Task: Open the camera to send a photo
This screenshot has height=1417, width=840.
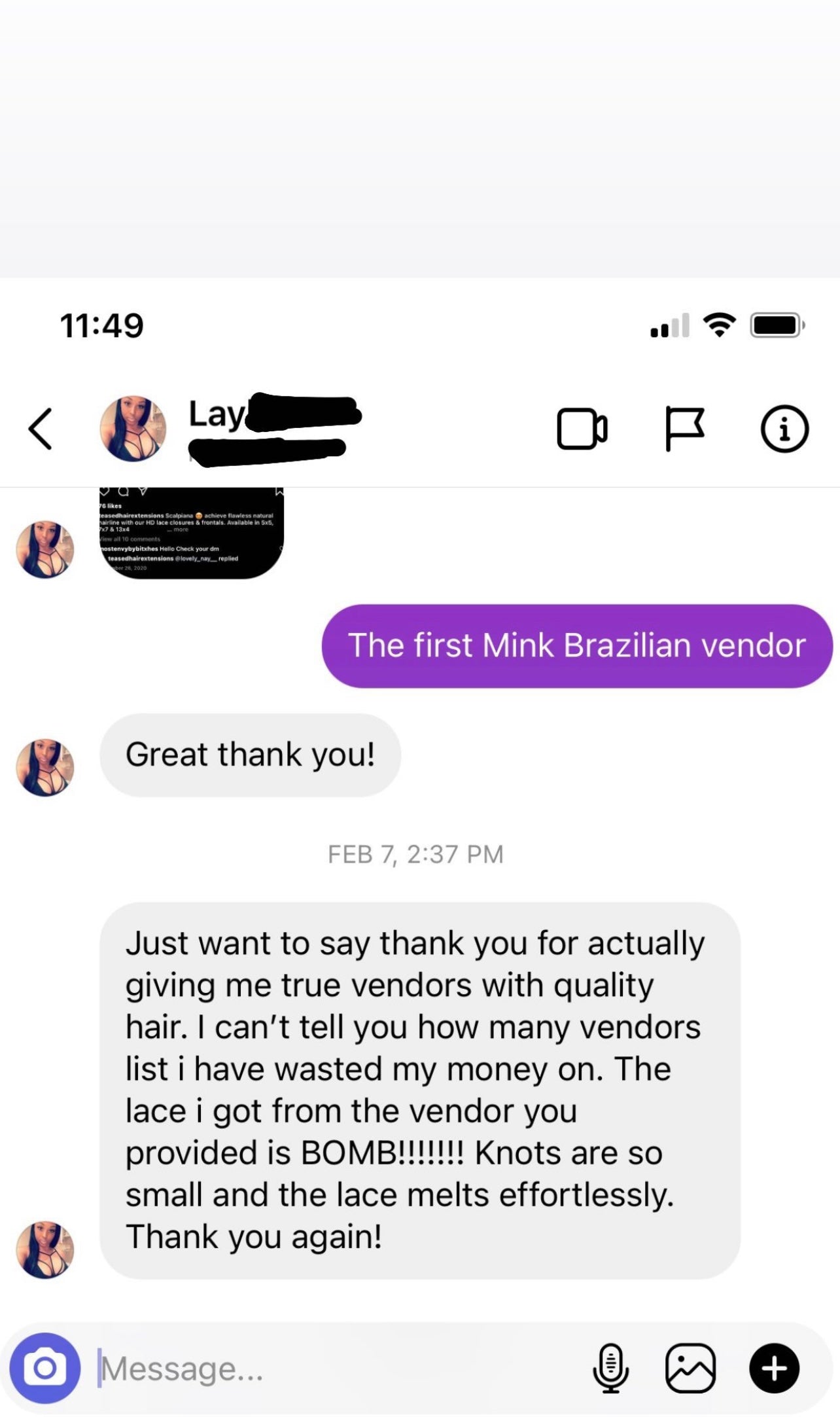Action: click(44, 1368)
